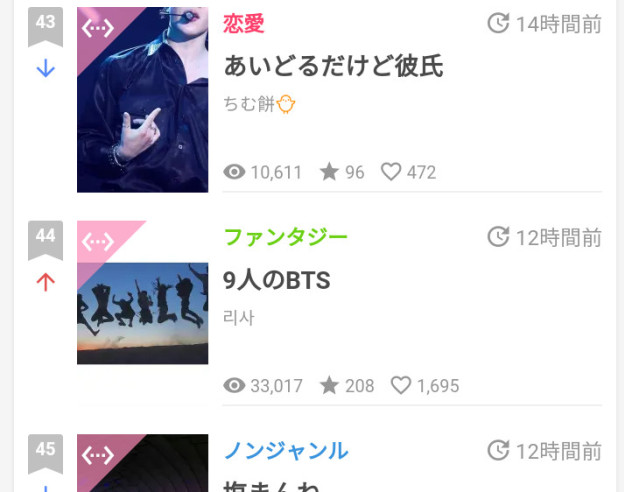Tap the jumping silhouettes cover of 9人のBTS

point(142,300)
